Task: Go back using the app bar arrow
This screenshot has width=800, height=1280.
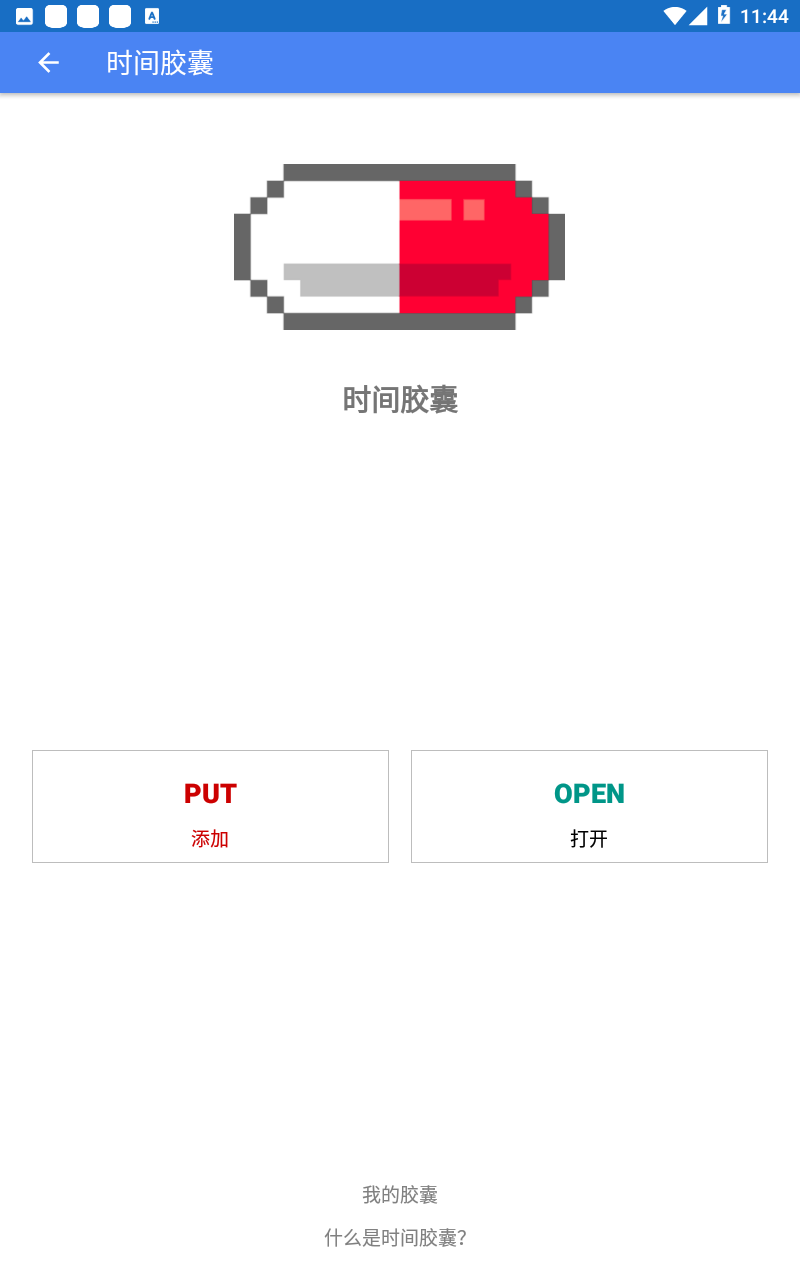Action: 48,63
